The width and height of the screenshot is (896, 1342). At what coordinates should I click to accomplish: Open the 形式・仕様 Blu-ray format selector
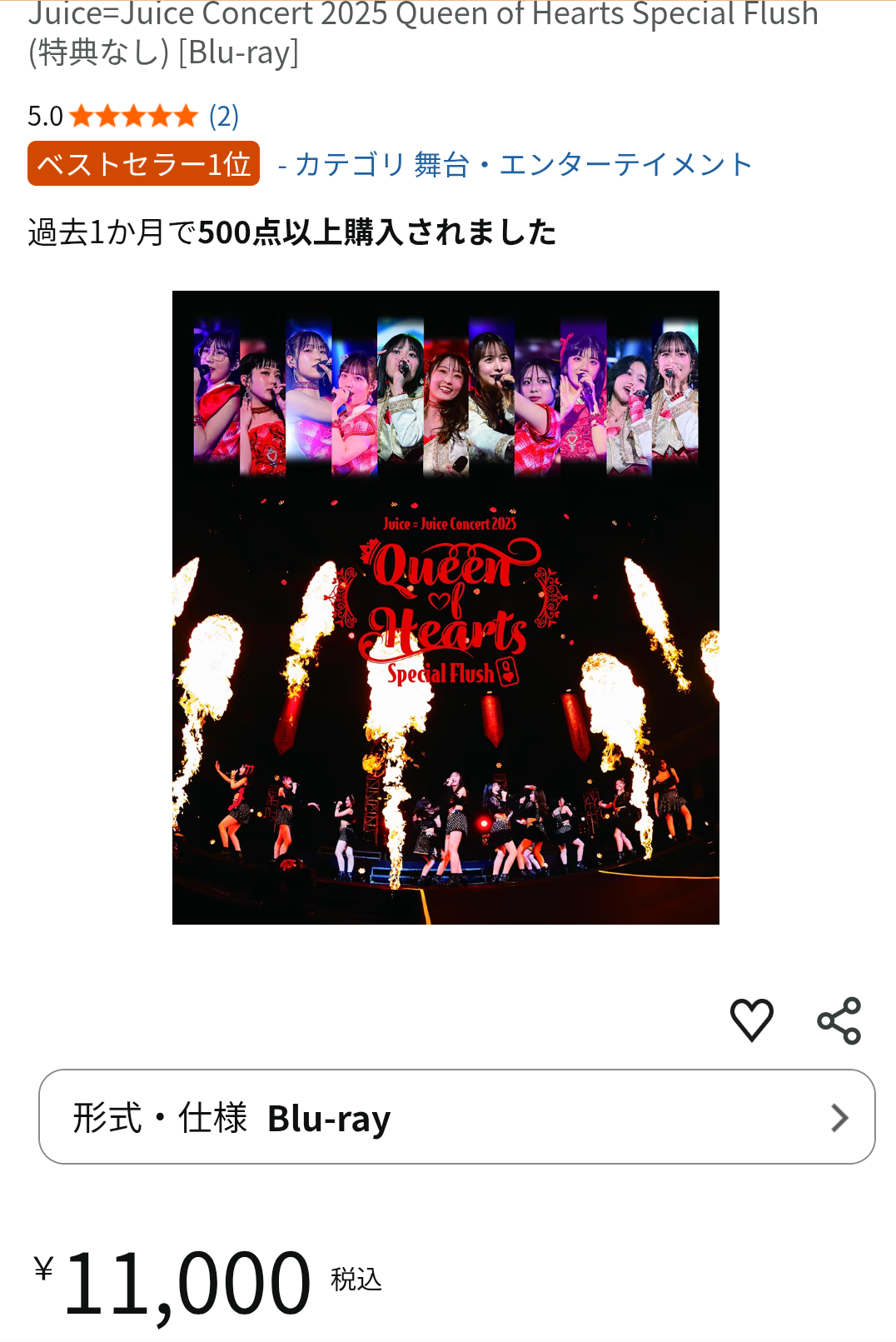pos(456,1117)
